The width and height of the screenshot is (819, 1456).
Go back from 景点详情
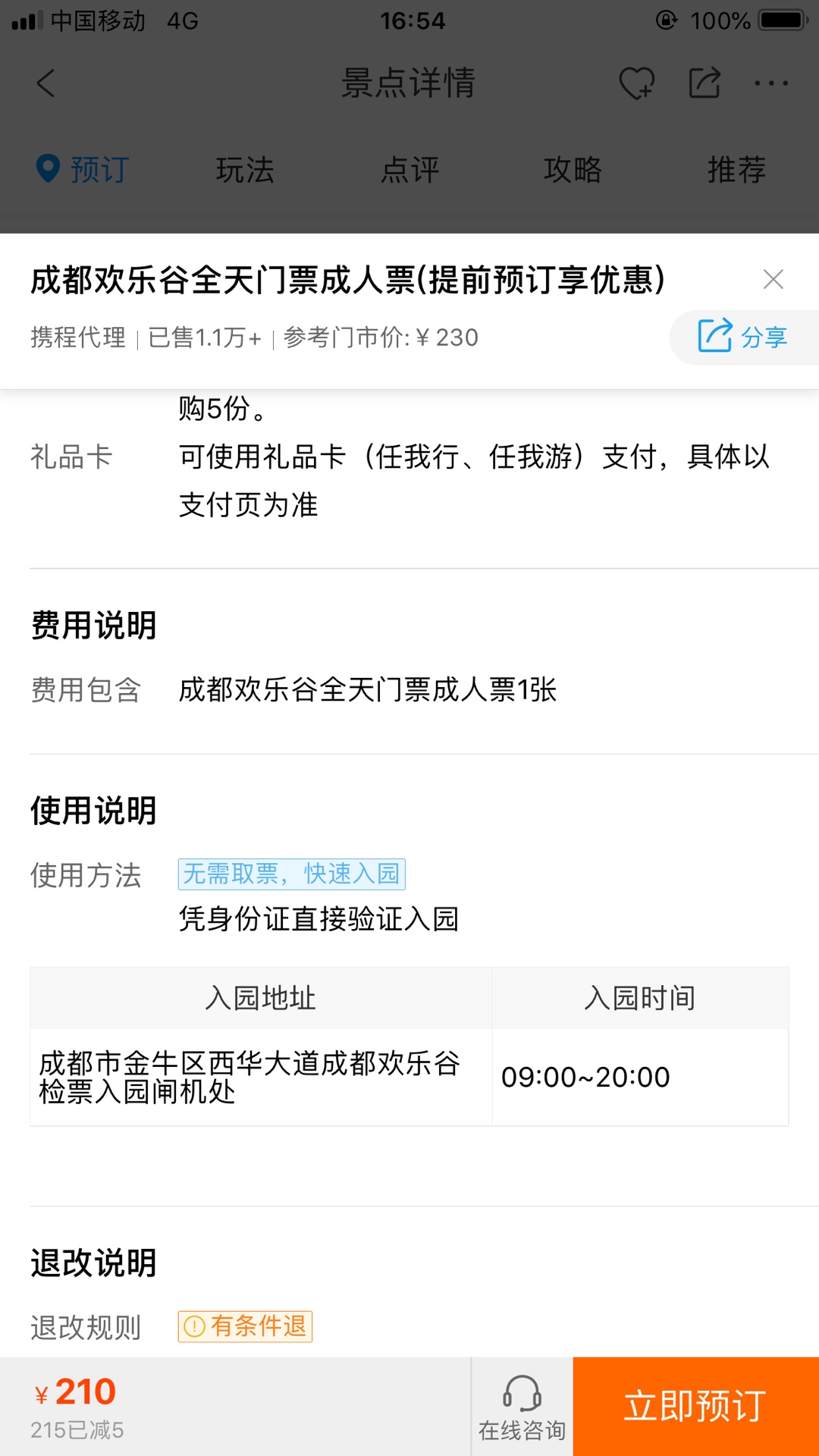(46, 83)
